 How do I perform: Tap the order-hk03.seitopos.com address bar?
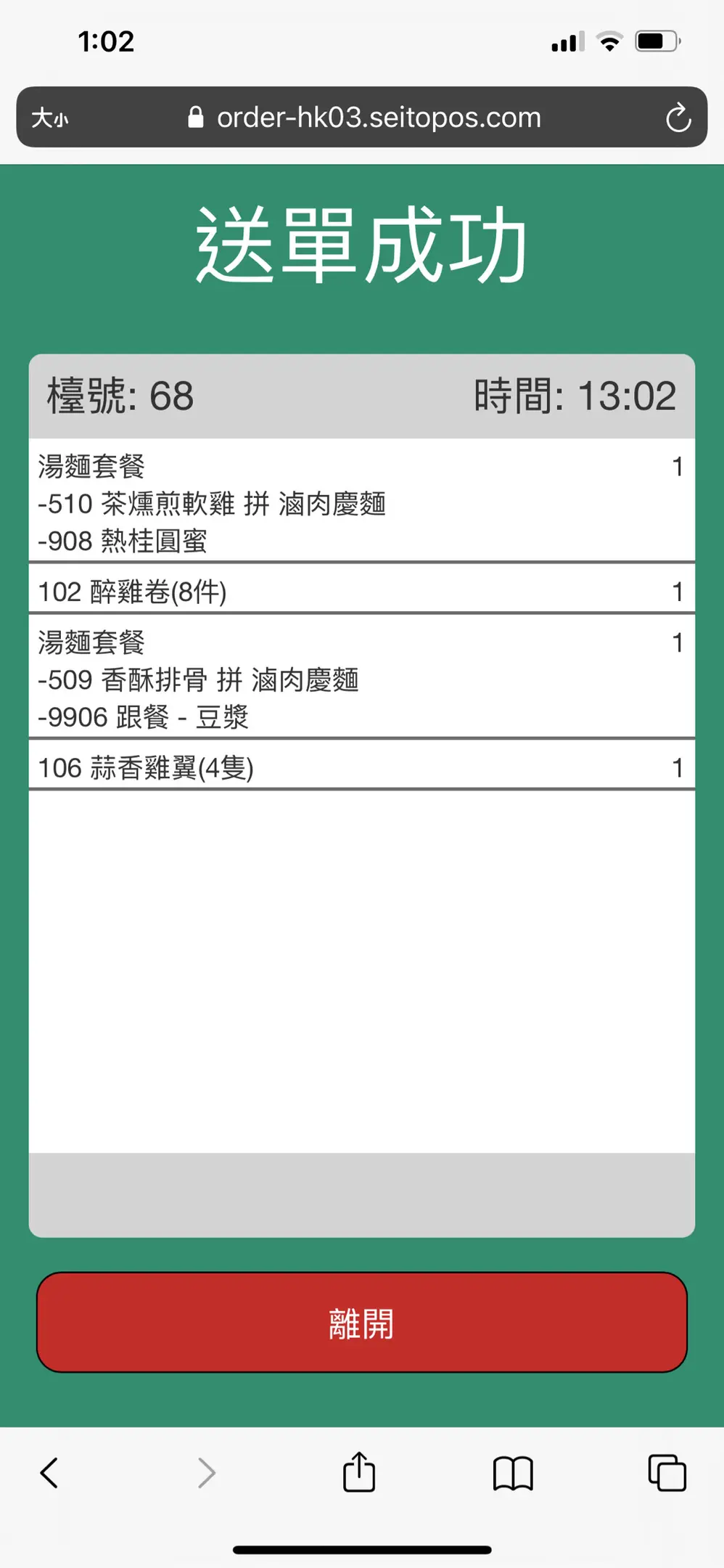(x=362, y=117)
